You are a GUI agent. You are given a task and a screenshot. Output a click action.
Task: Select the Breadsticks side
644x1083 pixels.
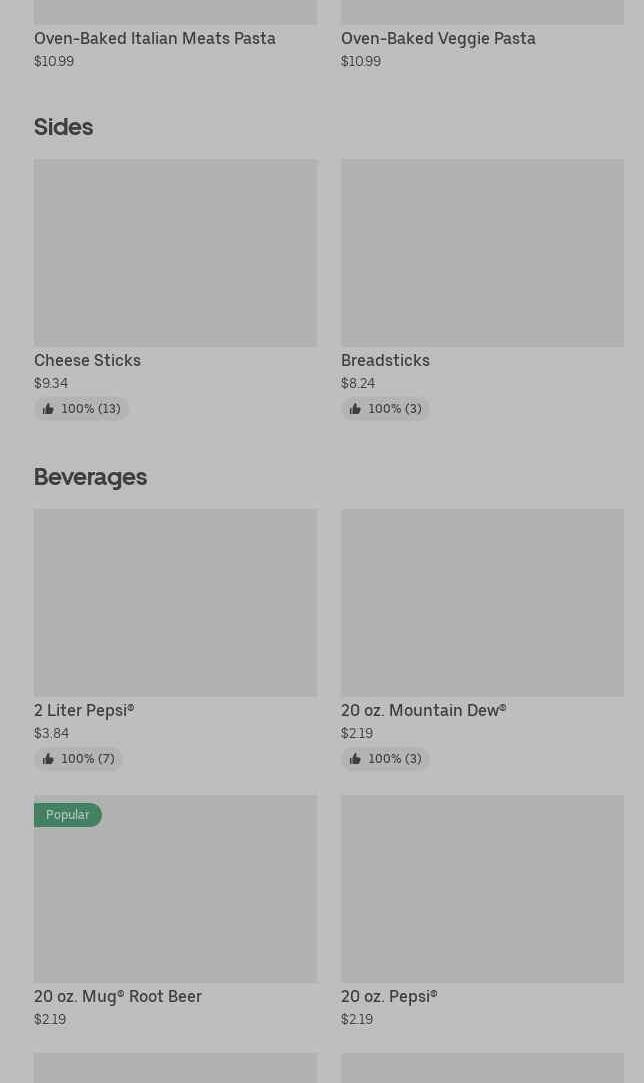point(482,289)
